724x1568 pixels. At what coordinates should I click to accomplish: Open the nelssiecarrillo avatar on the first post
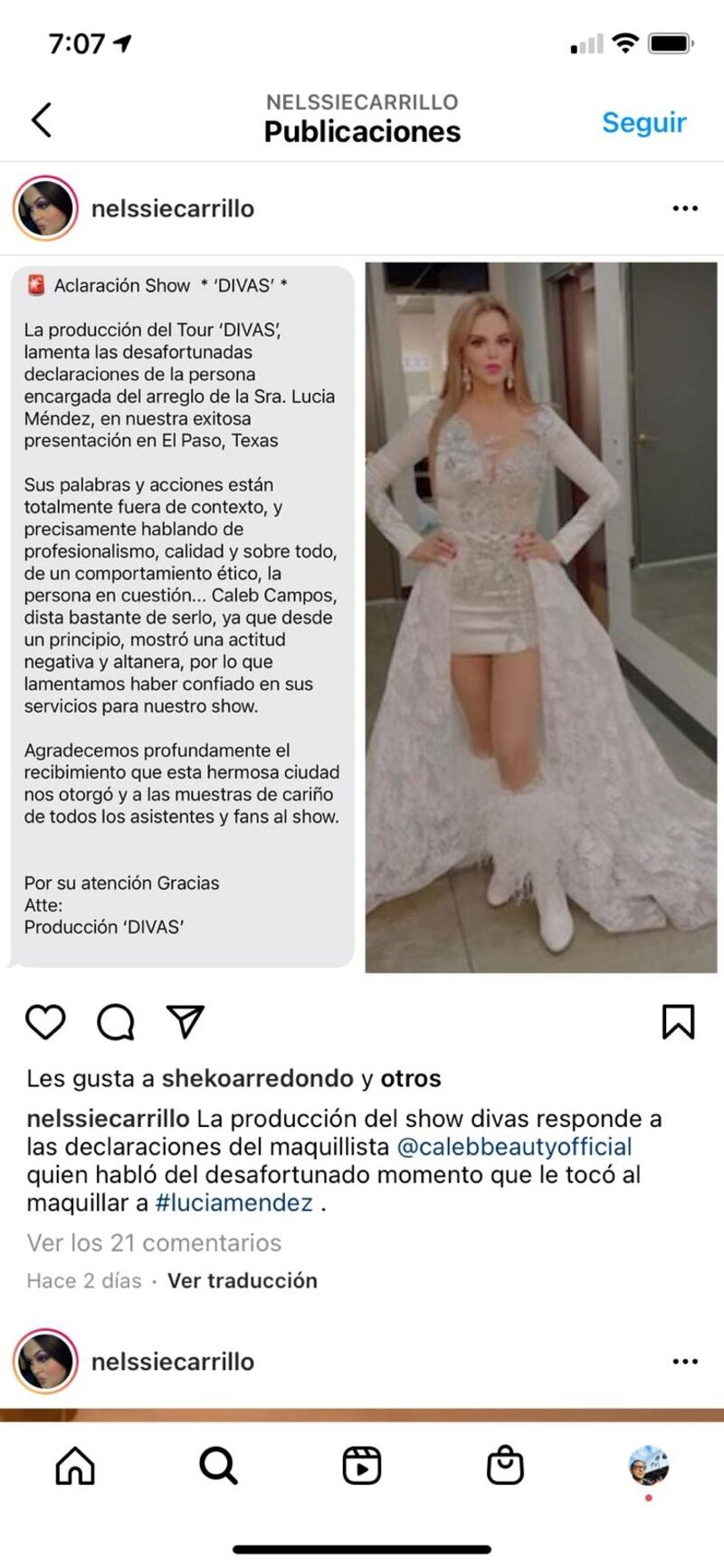(44, 209)
